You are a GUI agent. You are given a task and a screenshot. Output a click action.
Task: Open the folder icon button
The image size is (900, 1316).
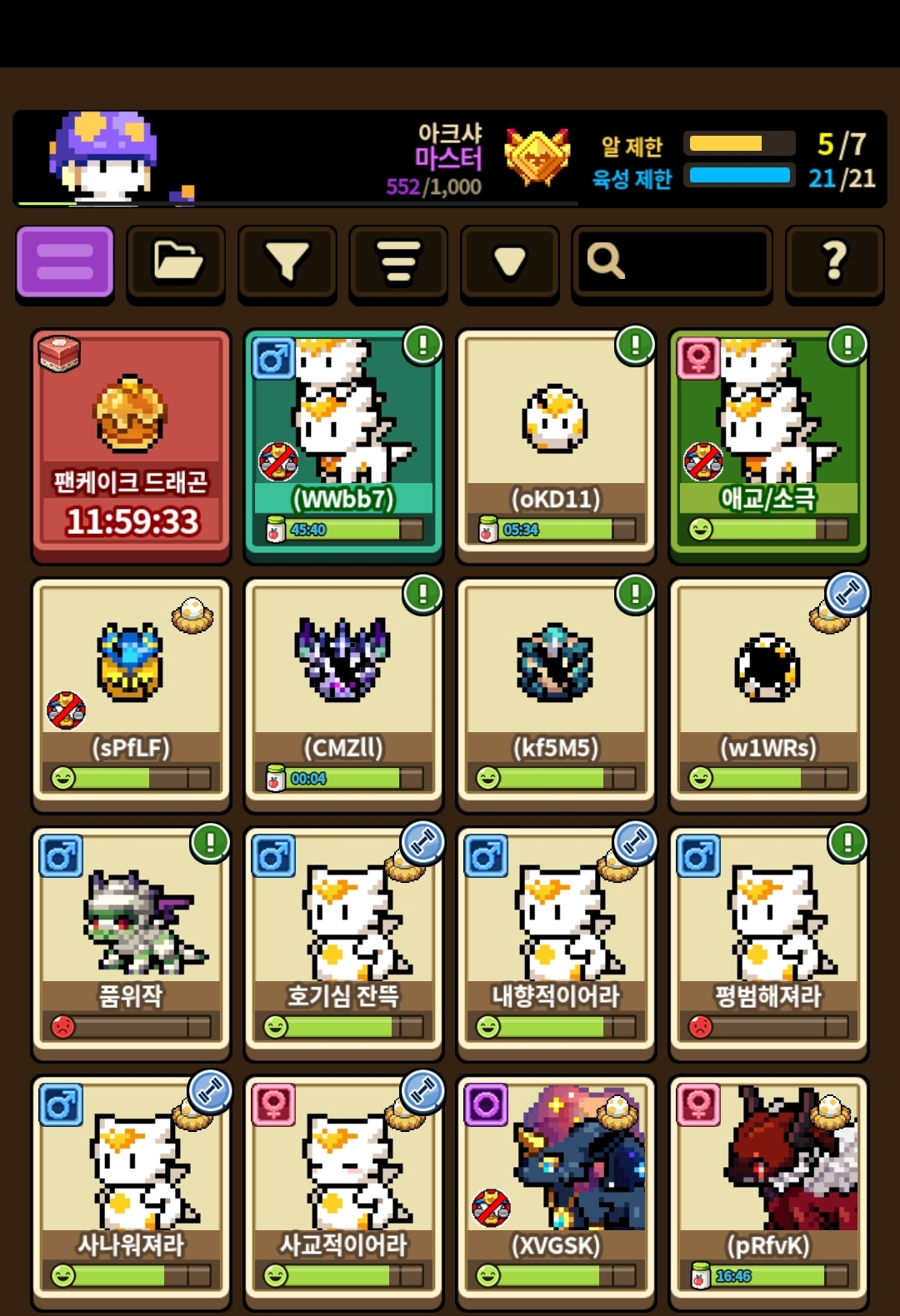pos(176,262)
